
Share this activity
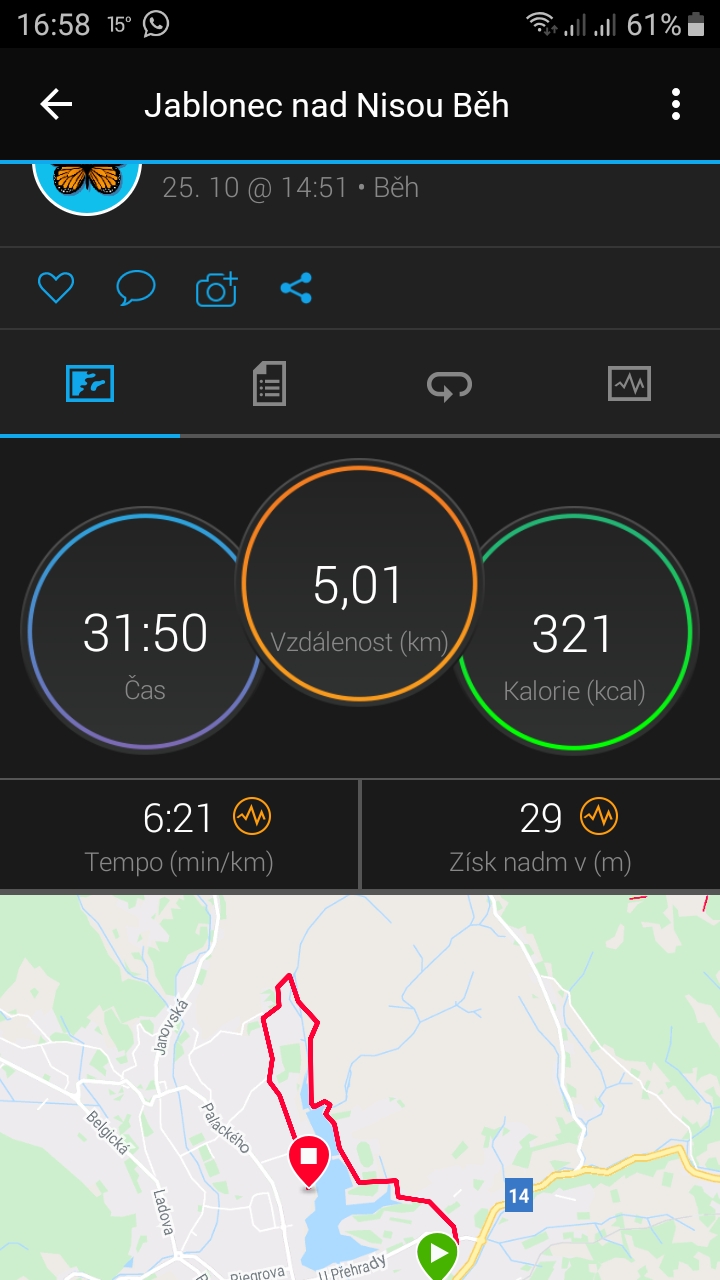pyautogui.click(x=296, y=289)
